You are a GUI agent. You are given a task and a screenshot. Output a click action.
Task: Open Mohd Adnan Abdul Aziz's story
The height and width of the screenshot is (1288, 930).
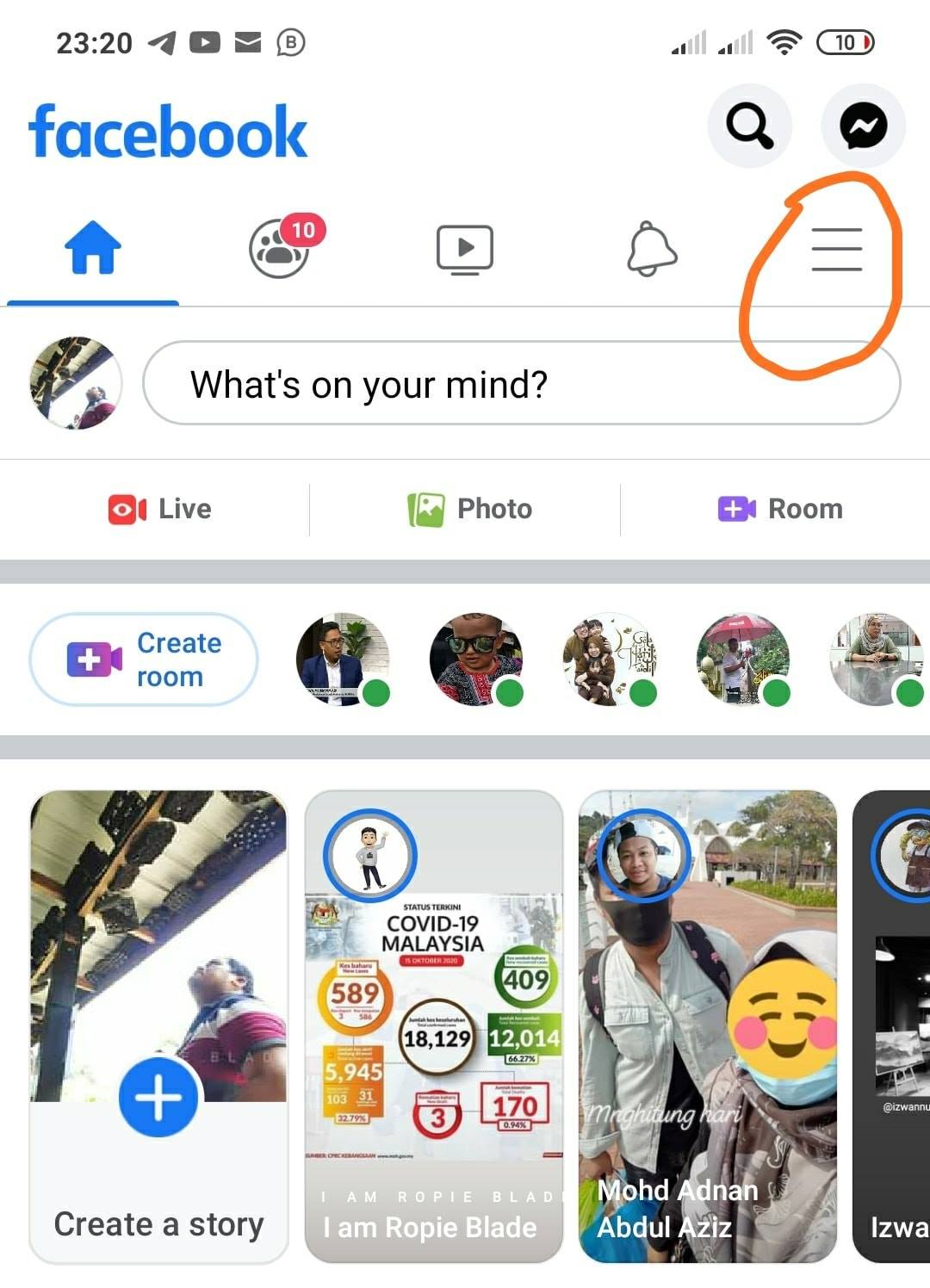coord(707,1026)
